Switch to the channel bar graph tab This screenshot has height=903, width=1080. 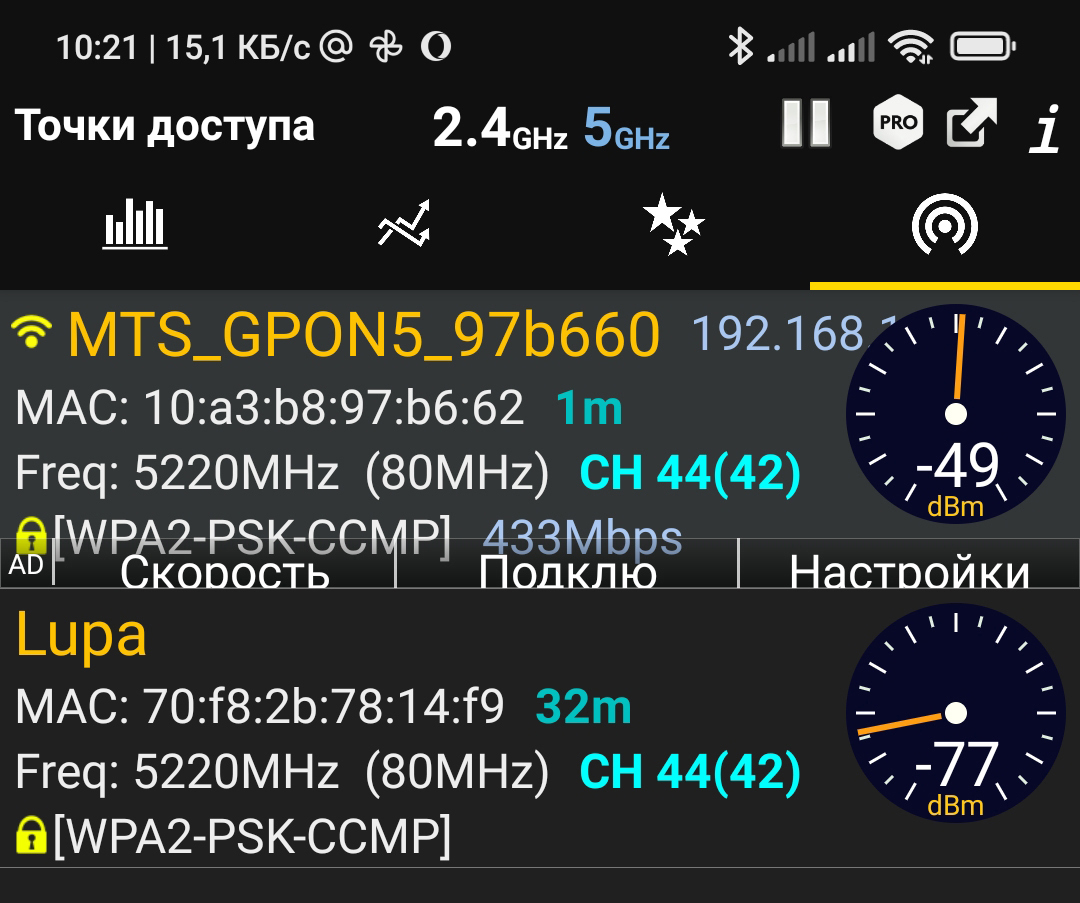tap(135, 224)
